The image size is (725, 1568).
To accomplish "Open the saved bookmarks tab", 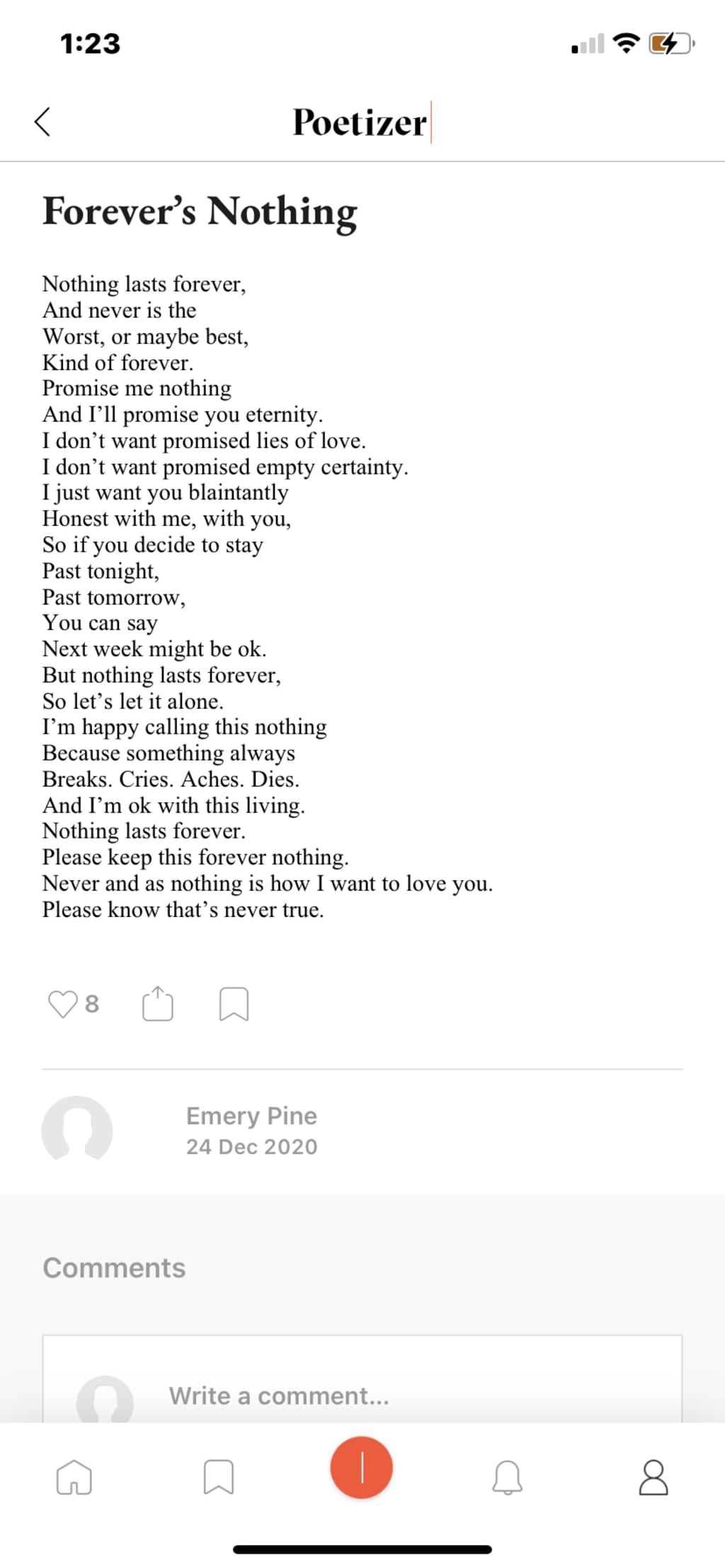I will 218,1477.
